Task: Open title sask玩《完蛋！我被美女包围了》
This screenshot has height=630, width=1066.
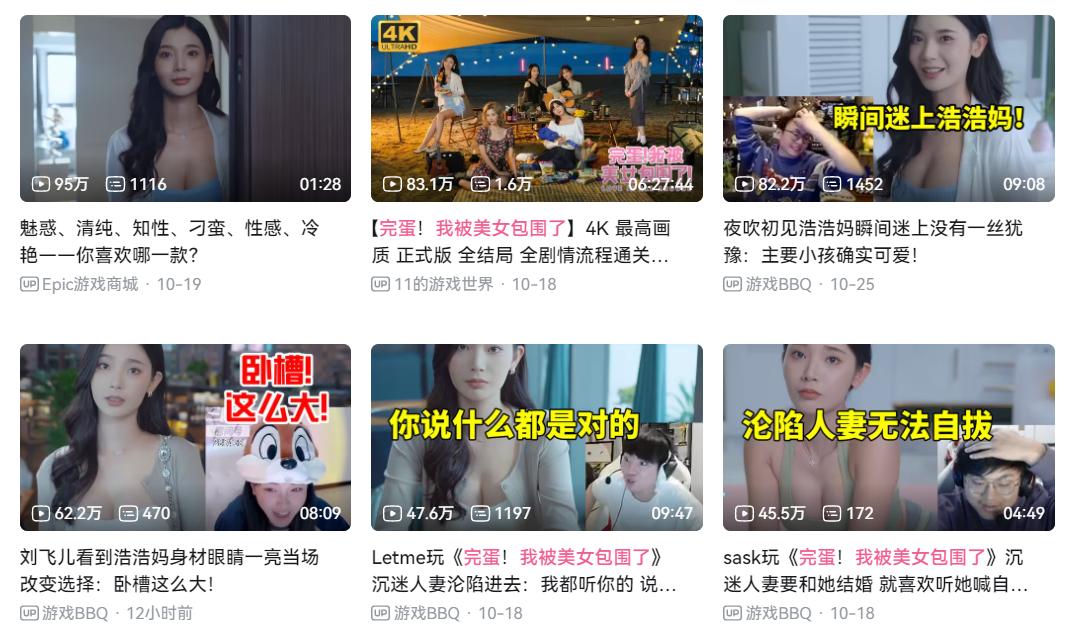Action: point(872,570)
